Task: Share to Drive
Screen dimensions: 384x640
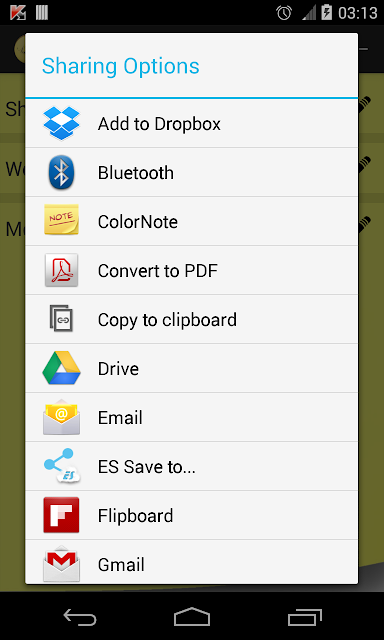Action: tap(191, 368)
